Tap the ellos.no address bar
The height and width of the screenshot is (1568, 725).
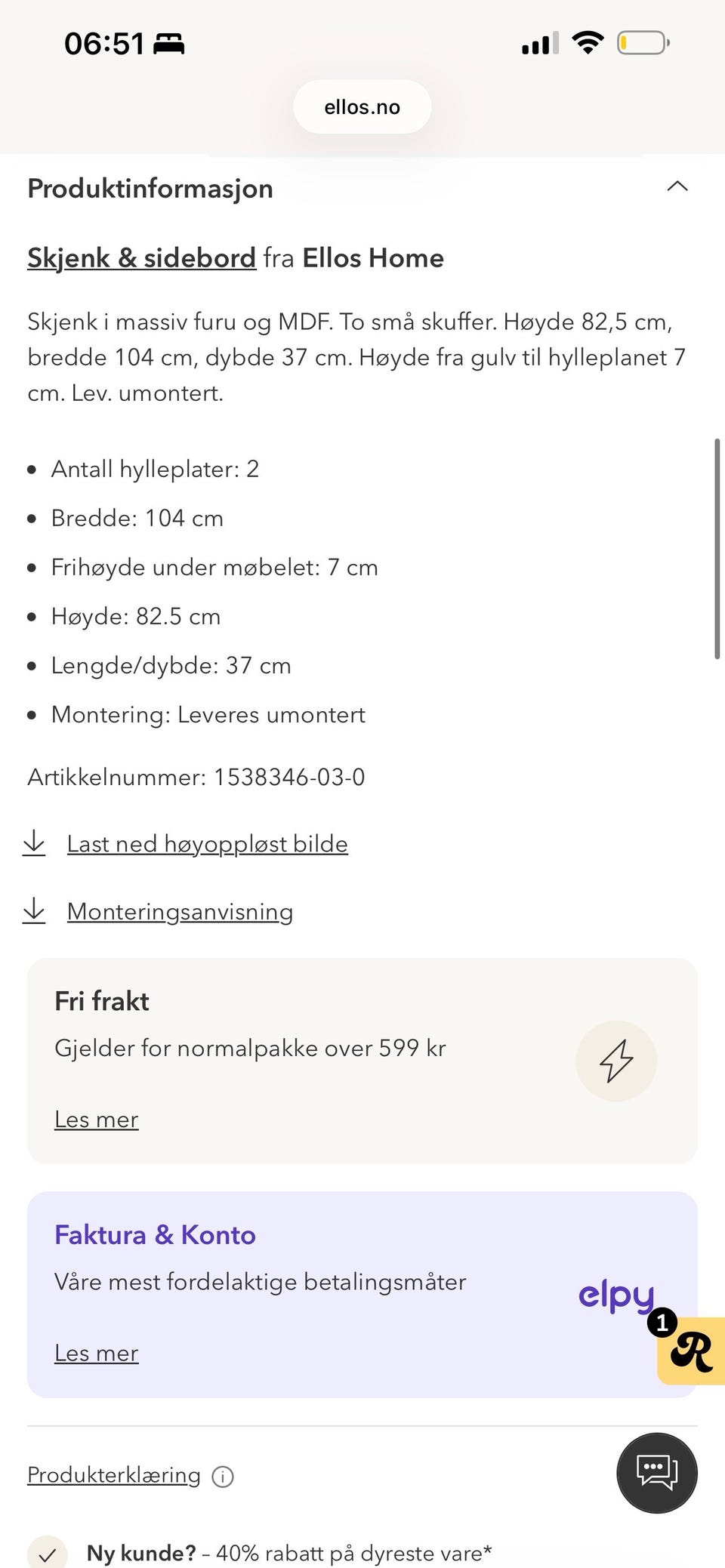click(362, 107)
